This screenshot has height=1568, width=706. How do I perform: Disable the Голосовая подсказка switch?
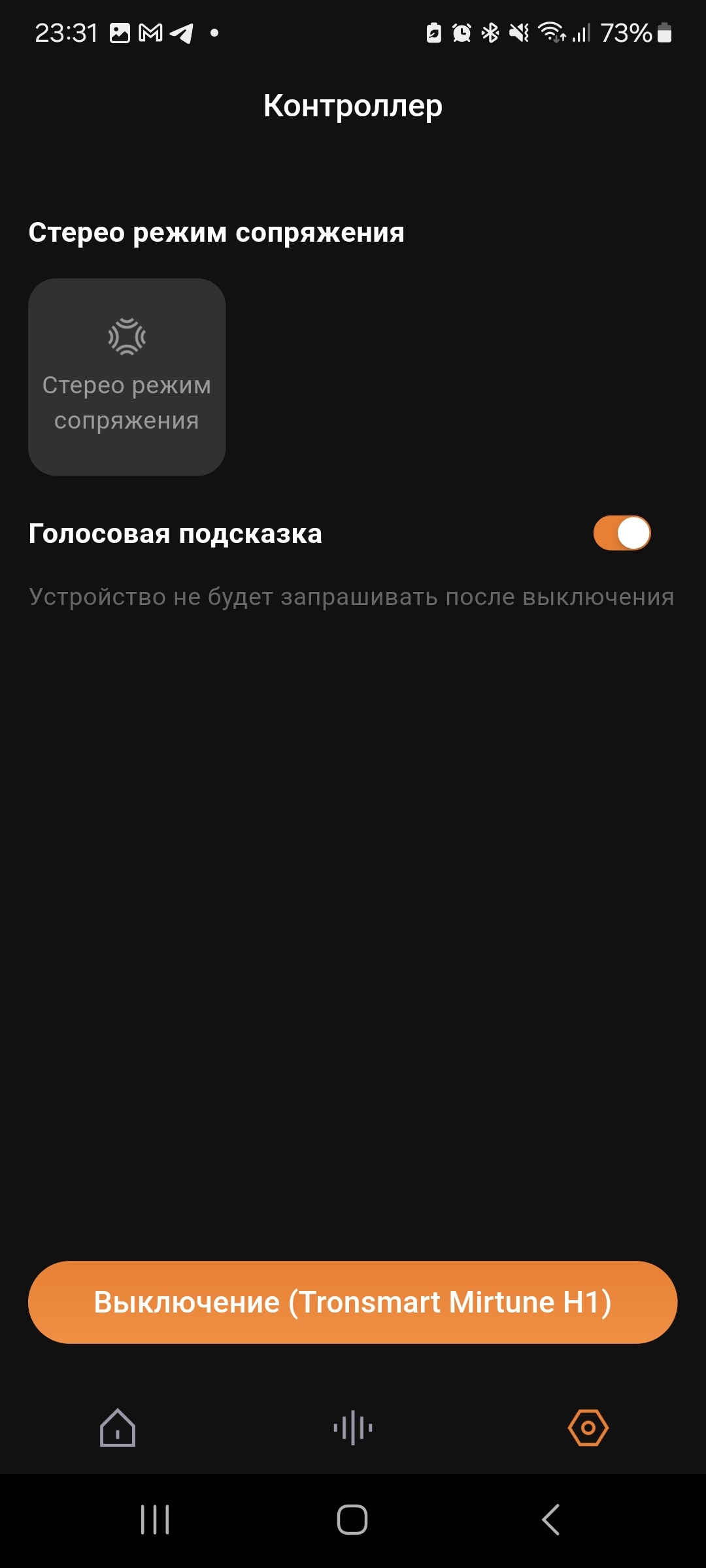[622, 533]
